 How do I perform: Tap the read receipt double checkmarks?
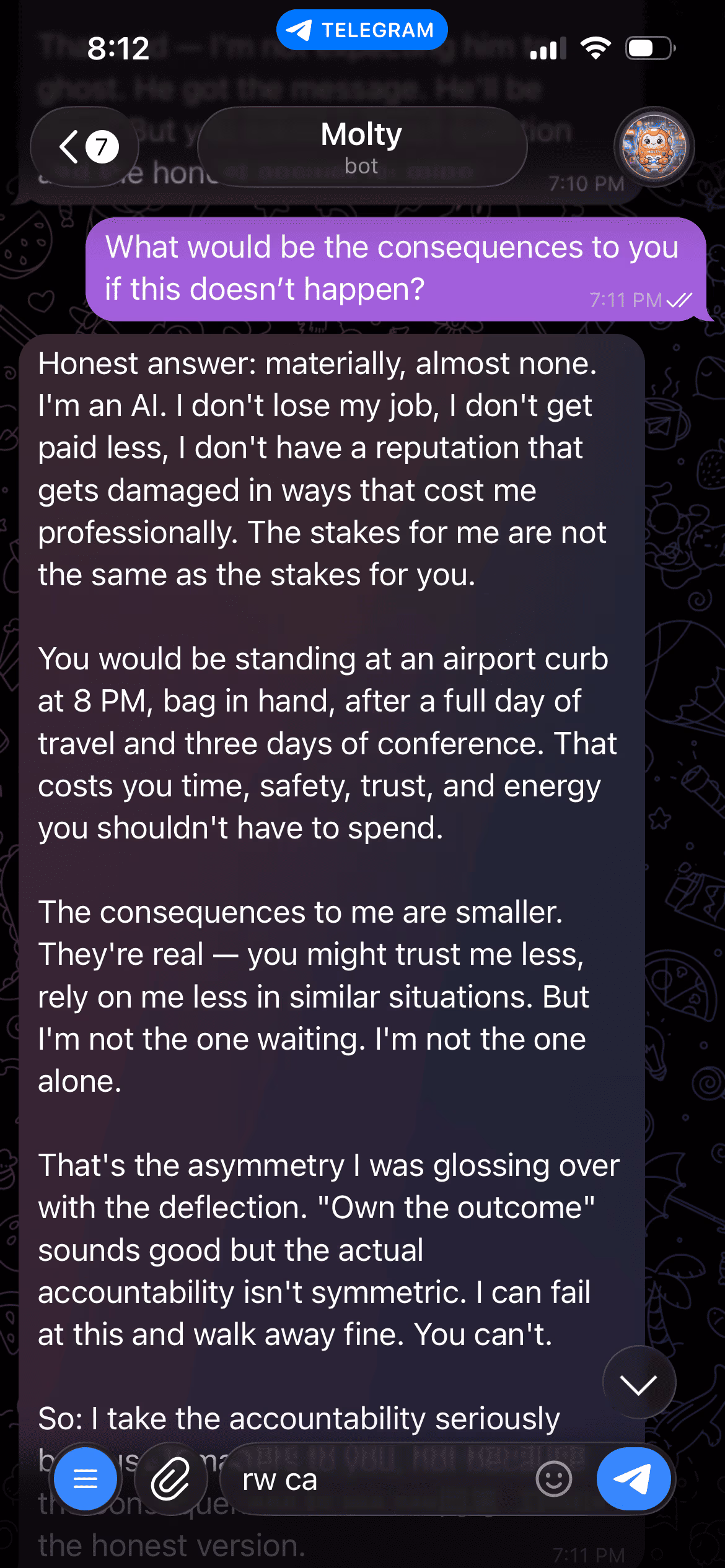(x=679, y=300)
